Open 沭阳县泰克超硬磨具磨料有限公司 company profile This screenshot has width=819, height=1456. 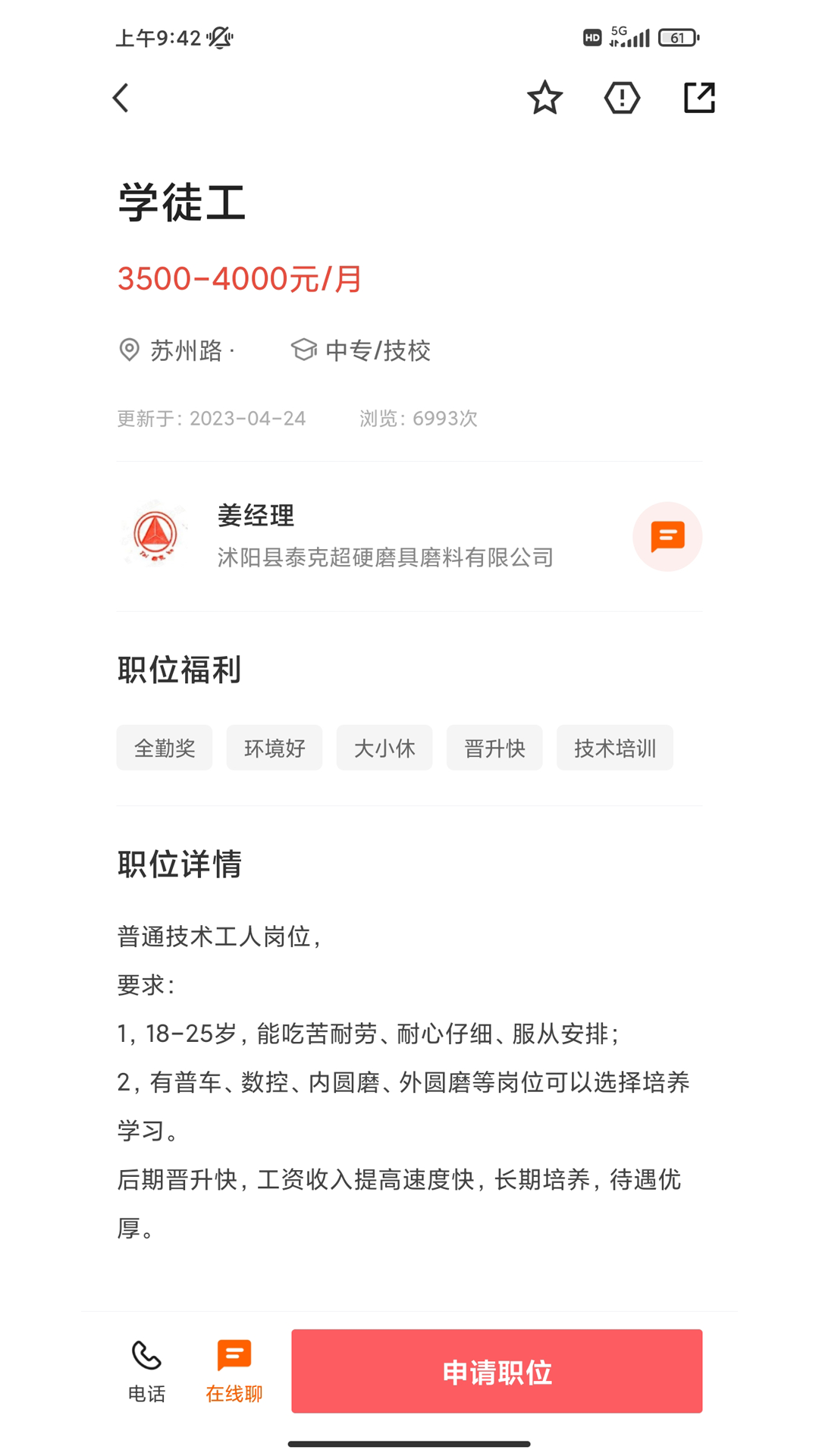tap(385, 557)
